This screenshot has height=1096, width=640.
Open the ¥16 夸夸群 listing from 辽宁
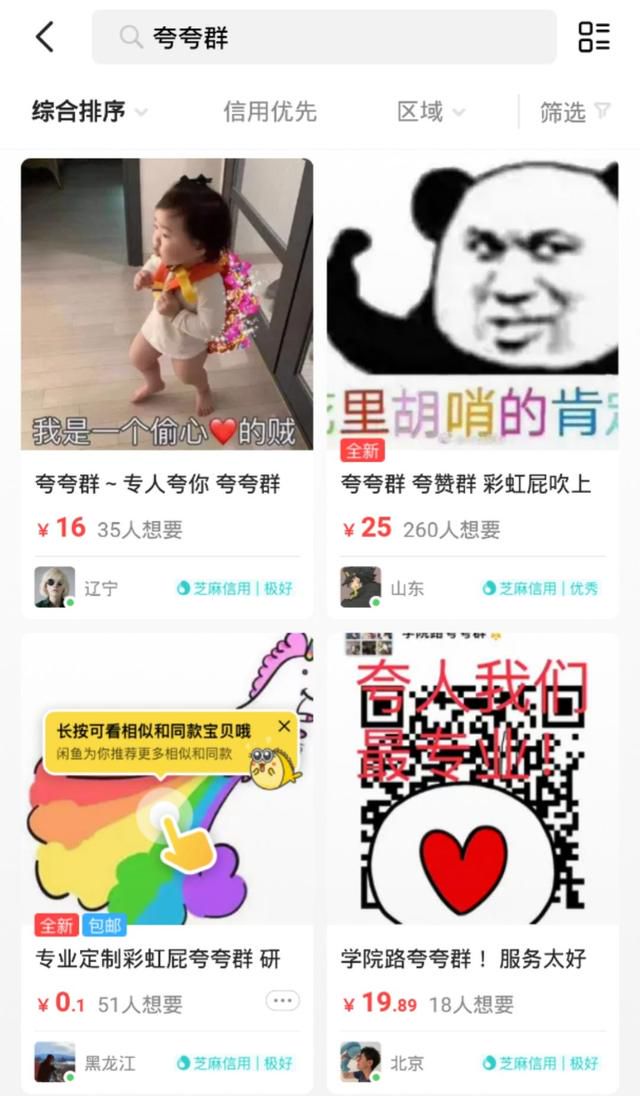[167, 388]
